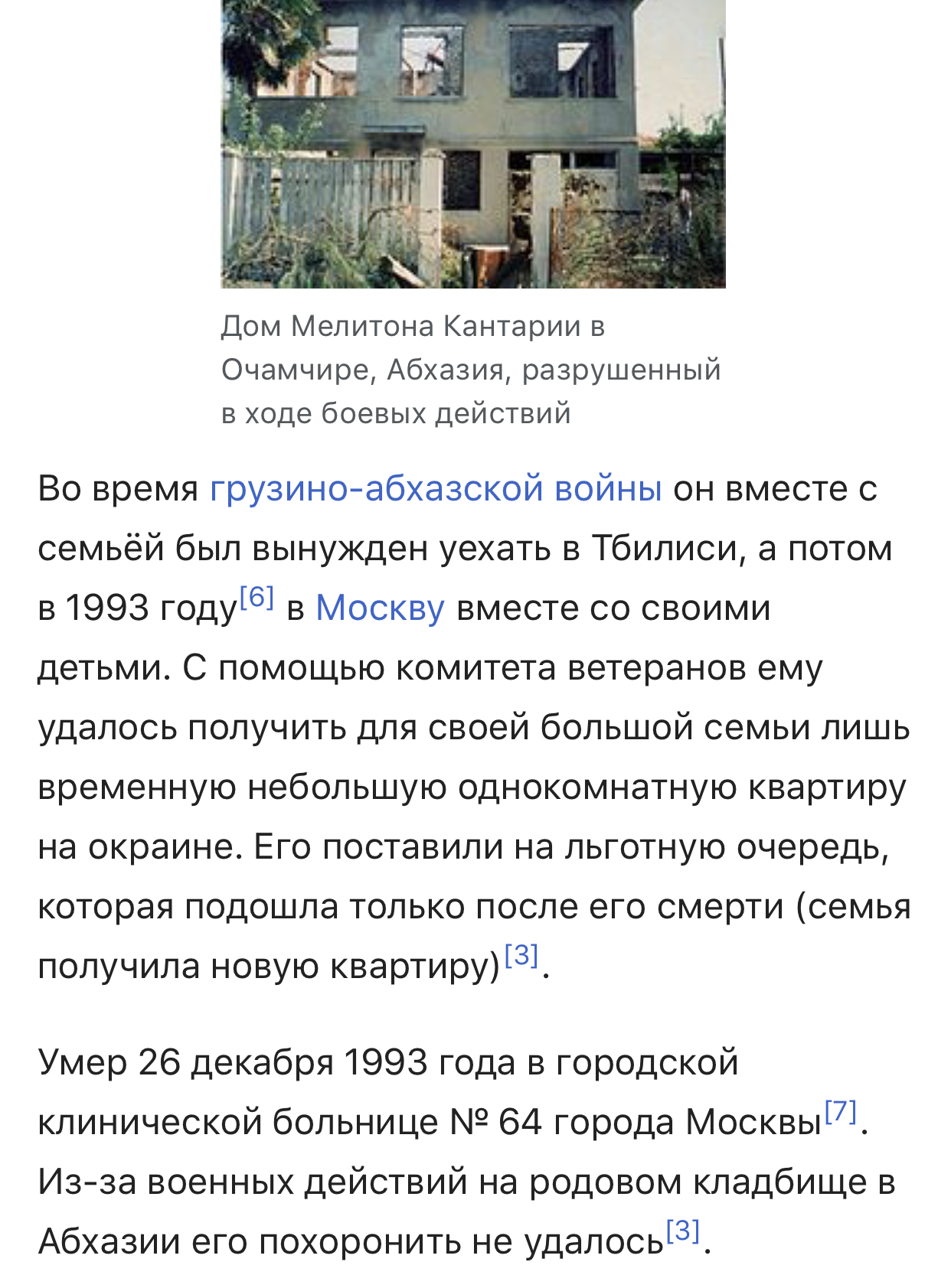Open footnote [3] after 'получила новую квартиру'
Viewport: 951px width, 1288px height.
point(521,955)
